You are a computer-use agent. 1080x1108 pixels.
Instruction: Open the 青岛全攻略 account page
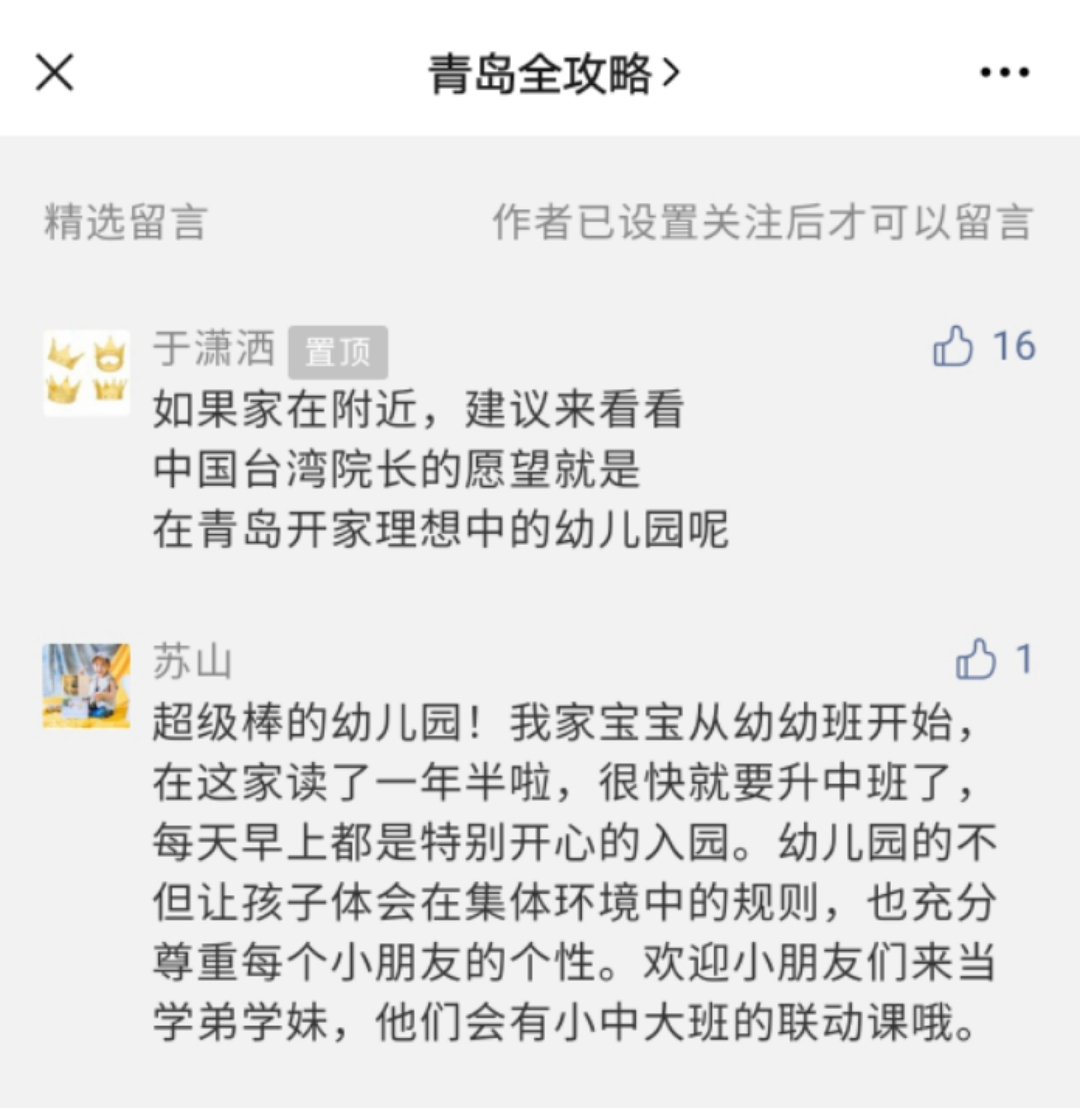553,74
